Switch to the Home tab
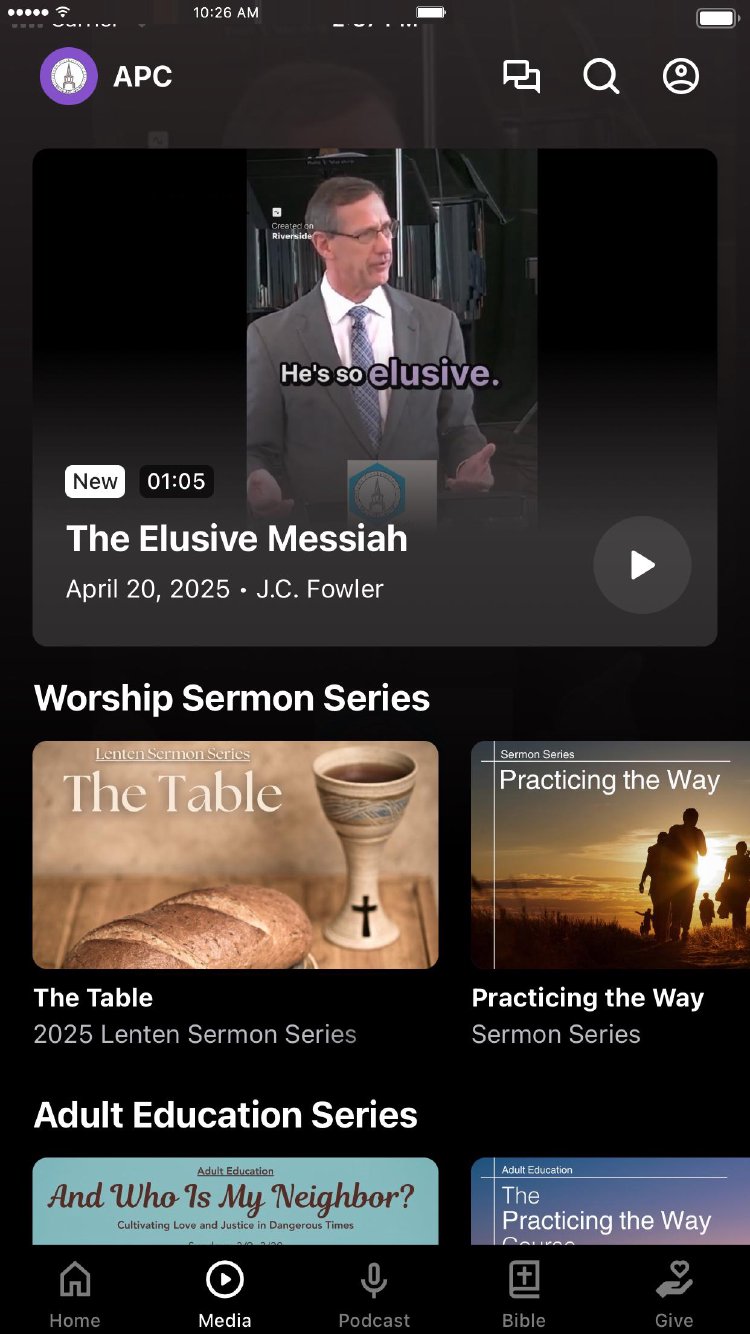This screenshot has width=750, height=1334. [x=75, y=1294]
